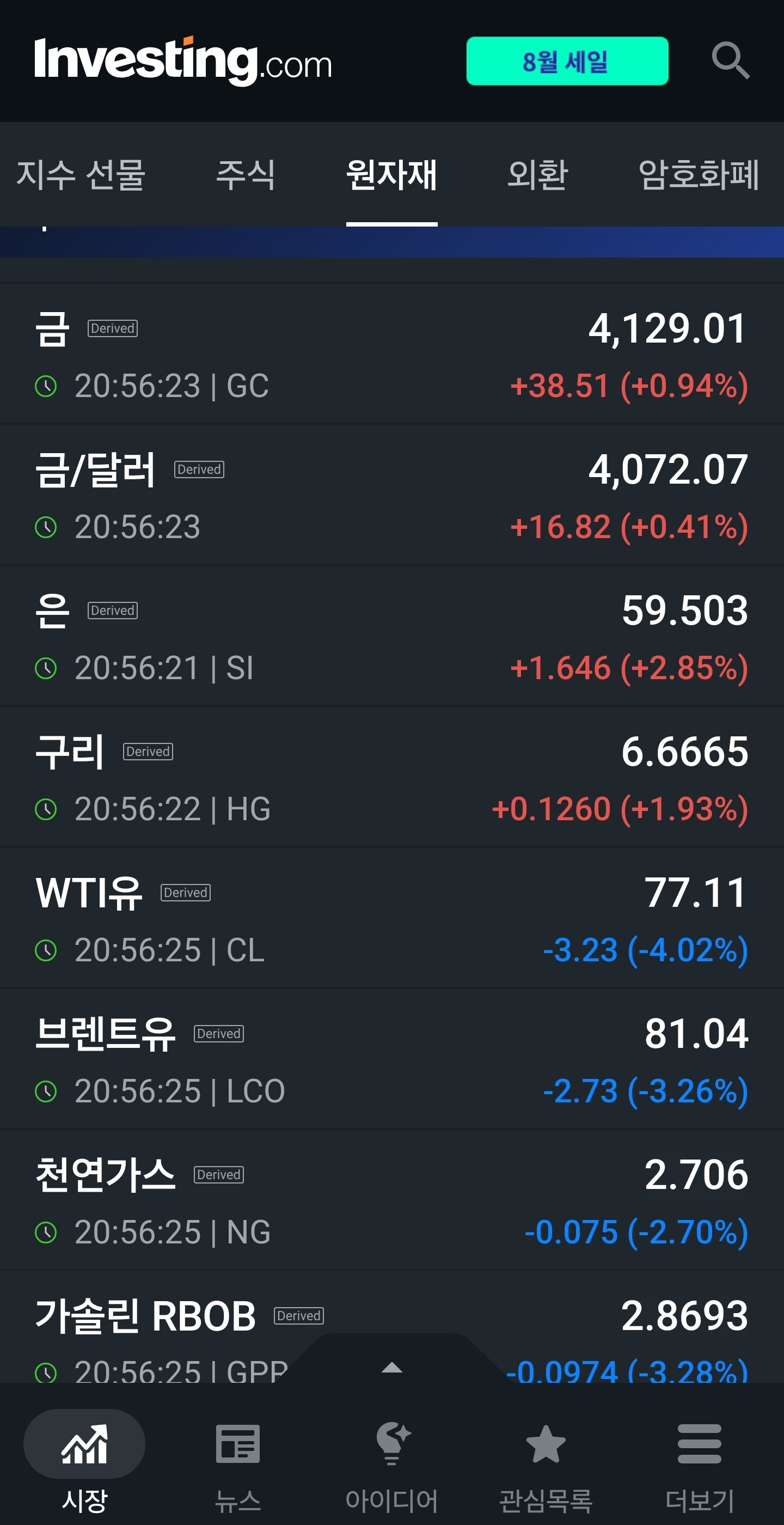View details for 은 SI

tap(391, 636)
